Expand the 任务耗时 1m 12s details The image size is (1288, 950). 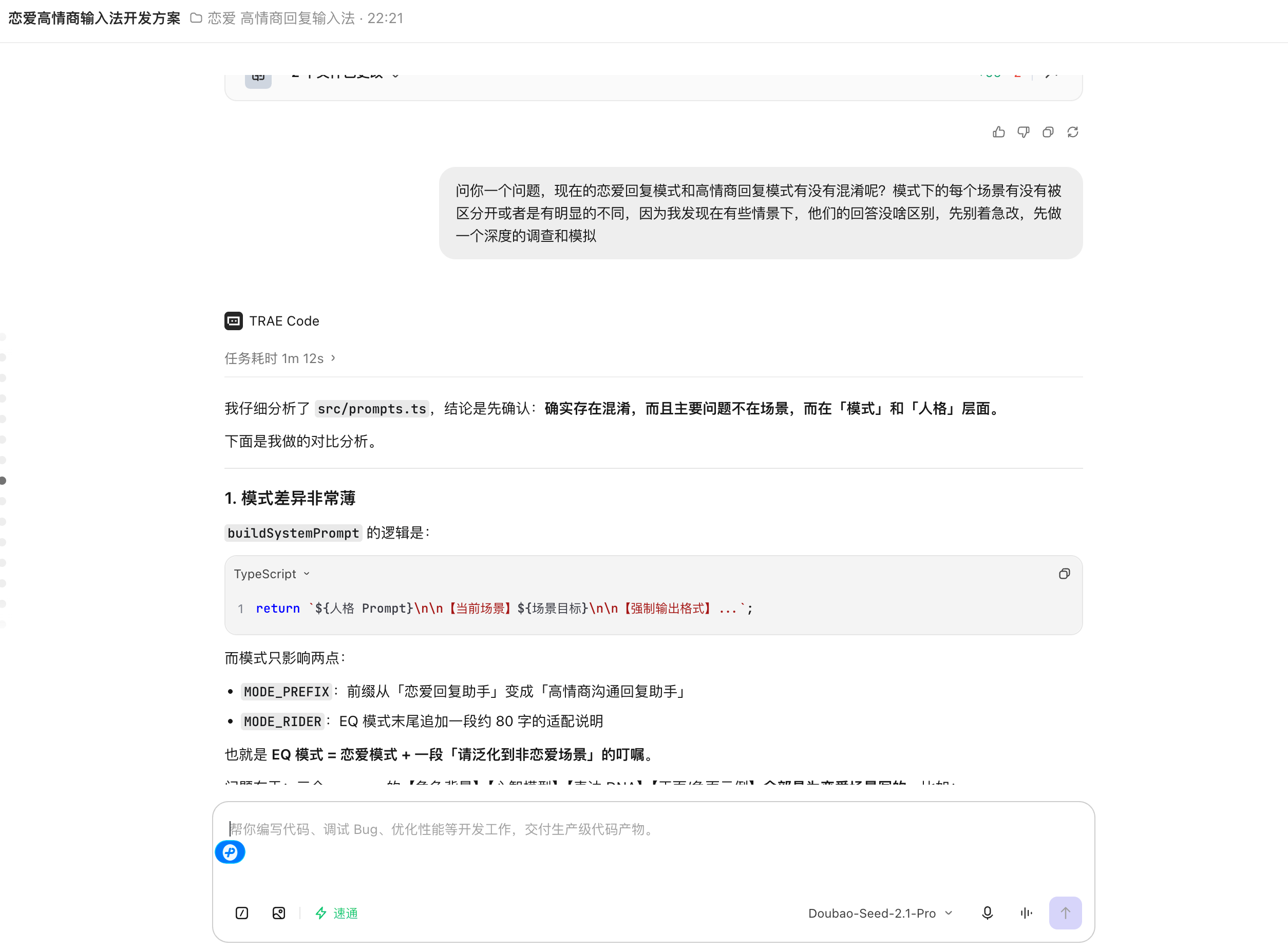click(x=280, y=358)
